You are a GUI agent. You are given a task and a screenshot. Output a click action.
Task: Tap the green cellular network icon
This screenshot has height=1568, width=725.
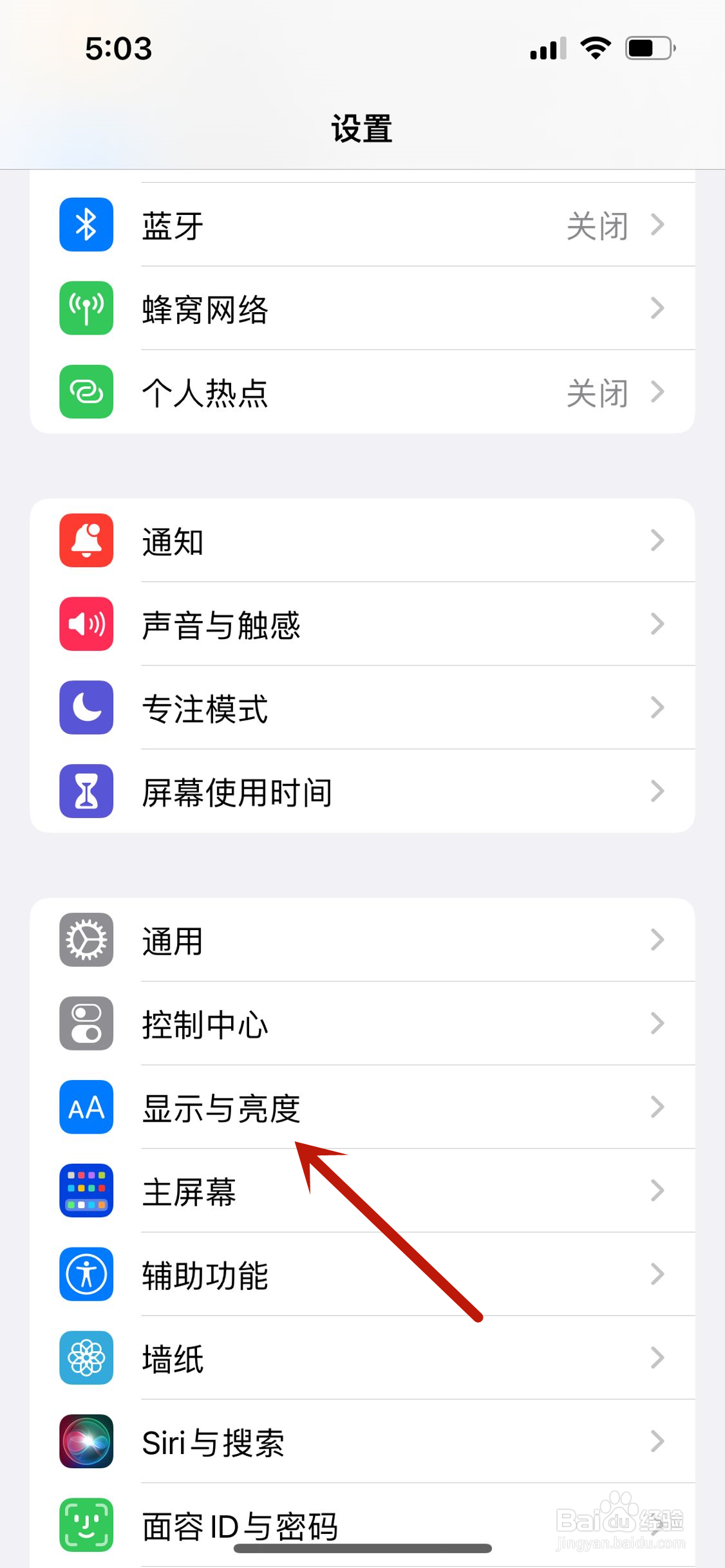click(86, 309)
